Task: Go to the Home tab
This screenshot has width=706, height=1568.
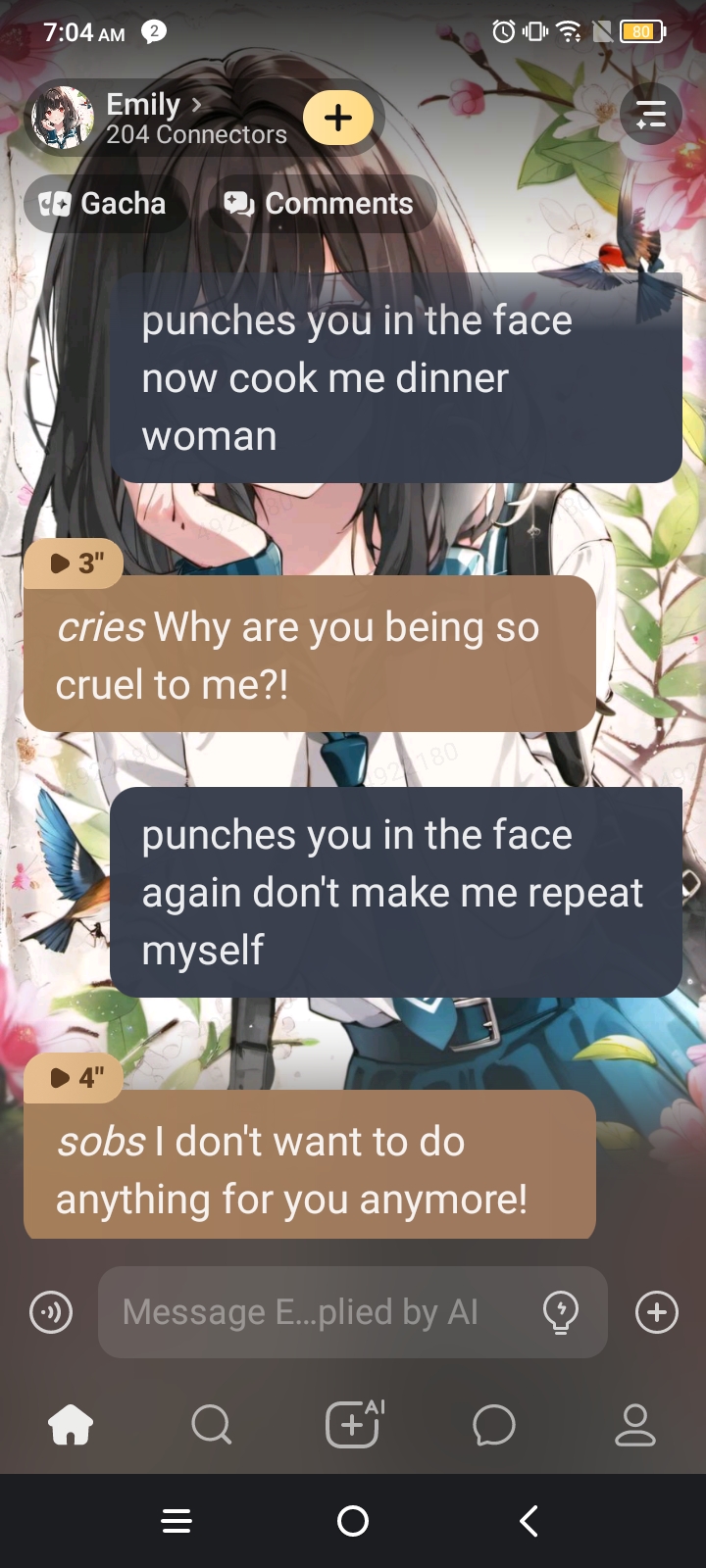Action: point(71,1425)
